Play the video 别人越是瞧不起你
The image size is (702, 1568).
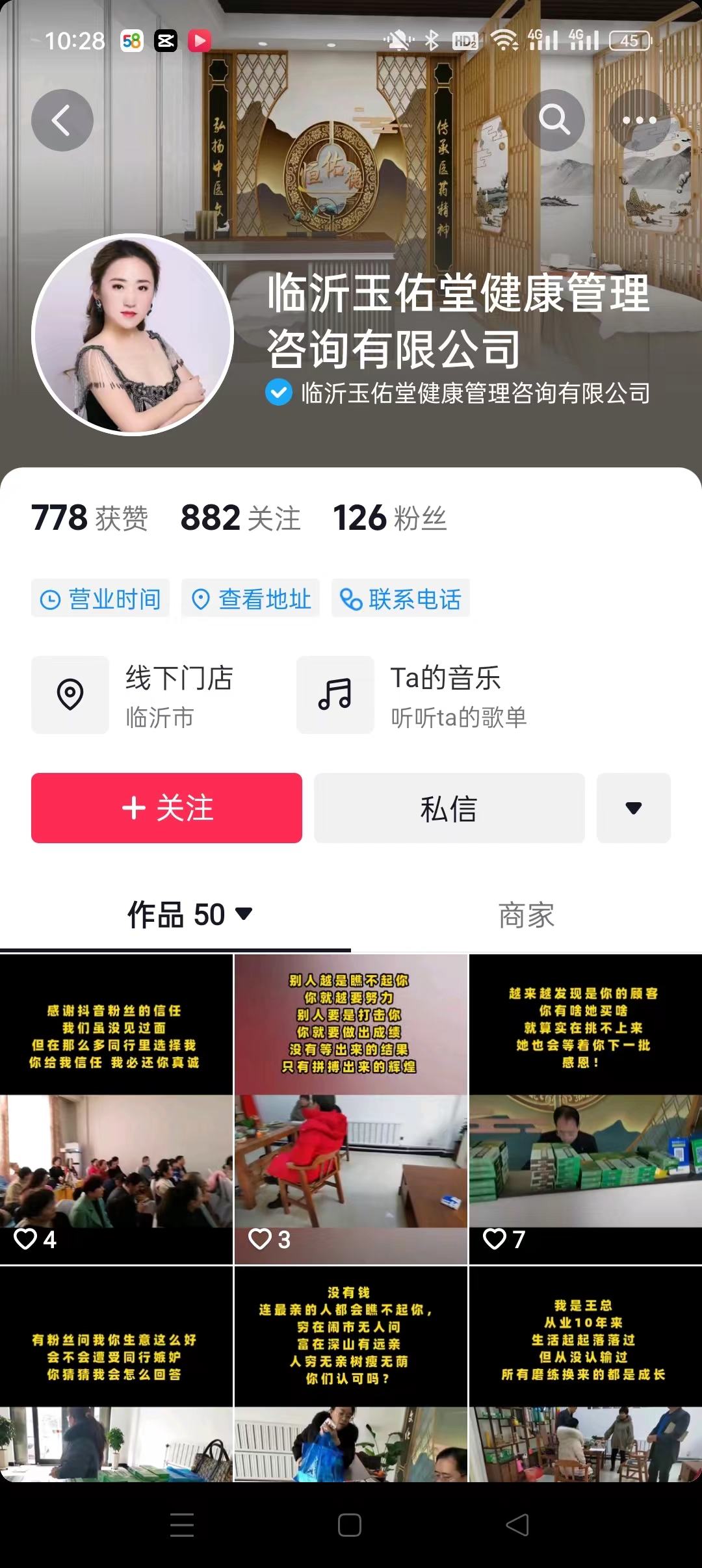point(351,1108)
